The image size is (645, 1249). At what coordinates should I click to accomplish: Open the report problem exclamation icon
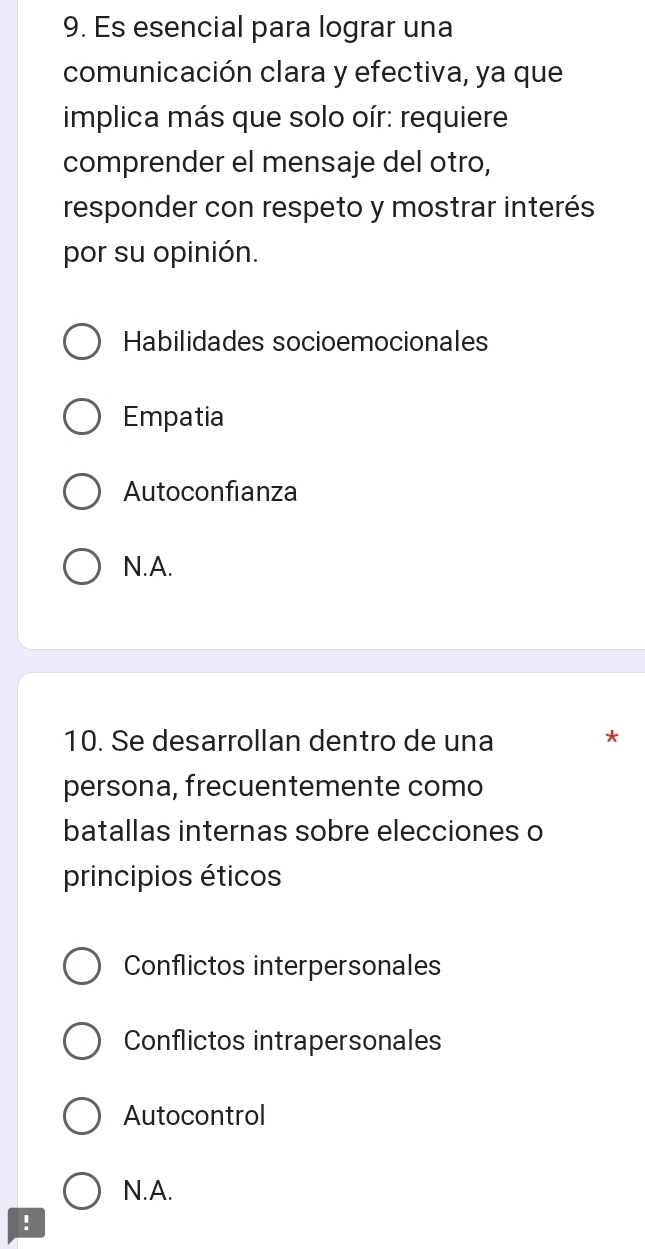pos(12,1223)
